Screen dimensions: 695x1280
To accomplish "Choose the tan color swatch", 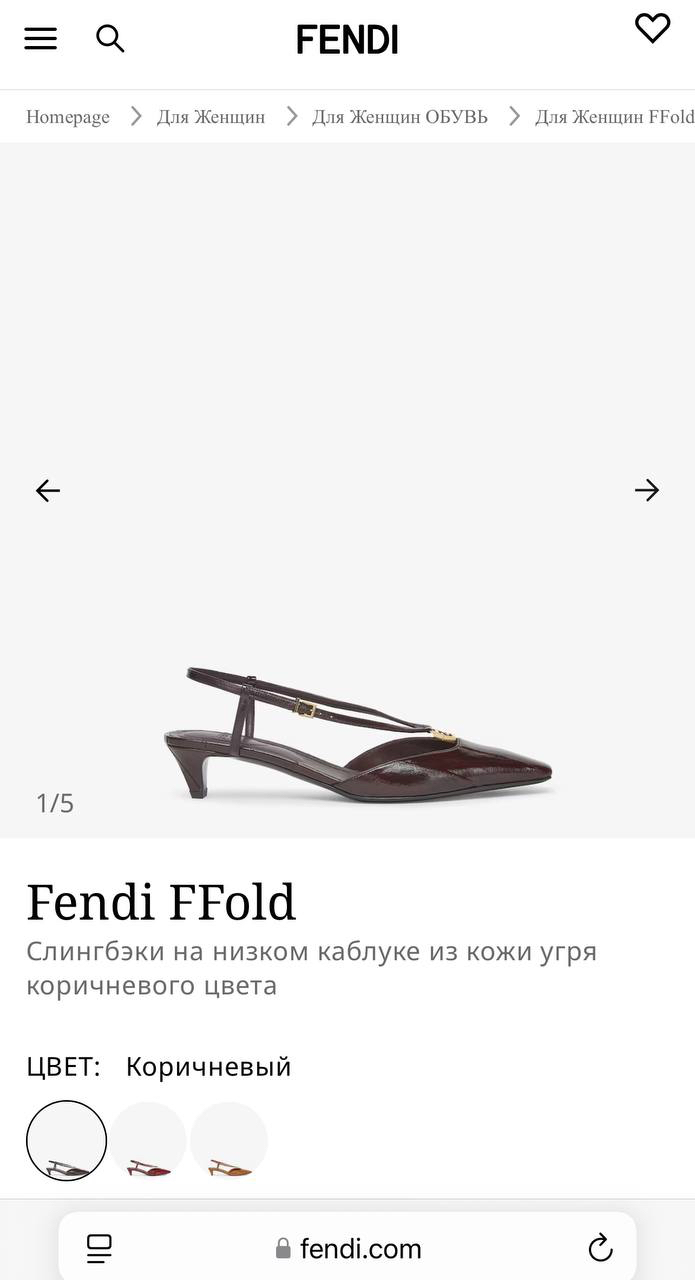I will click(x=229, y=1141).
